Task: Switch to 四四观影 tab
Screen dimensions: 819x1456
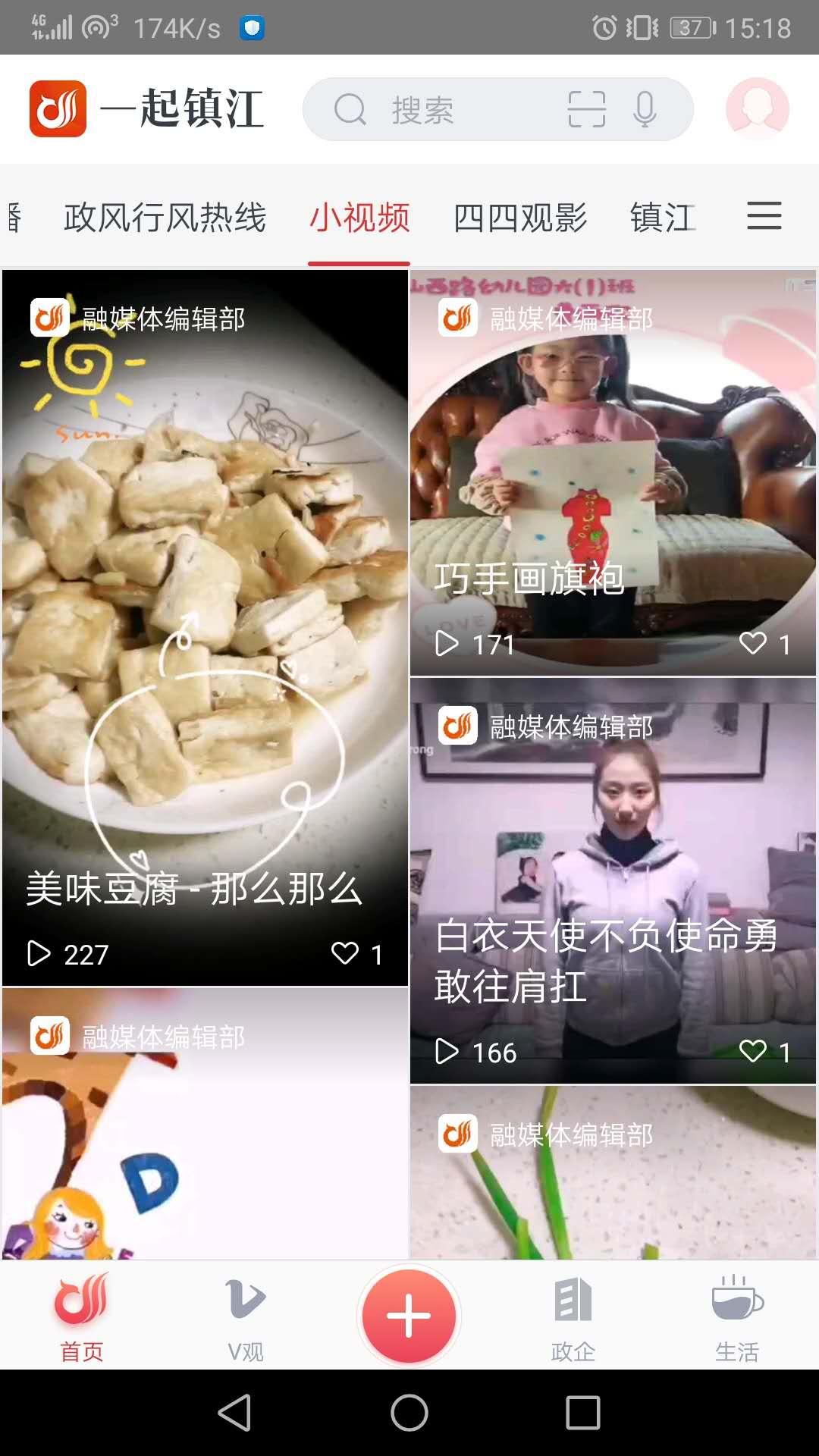Action: click(520, 218)
